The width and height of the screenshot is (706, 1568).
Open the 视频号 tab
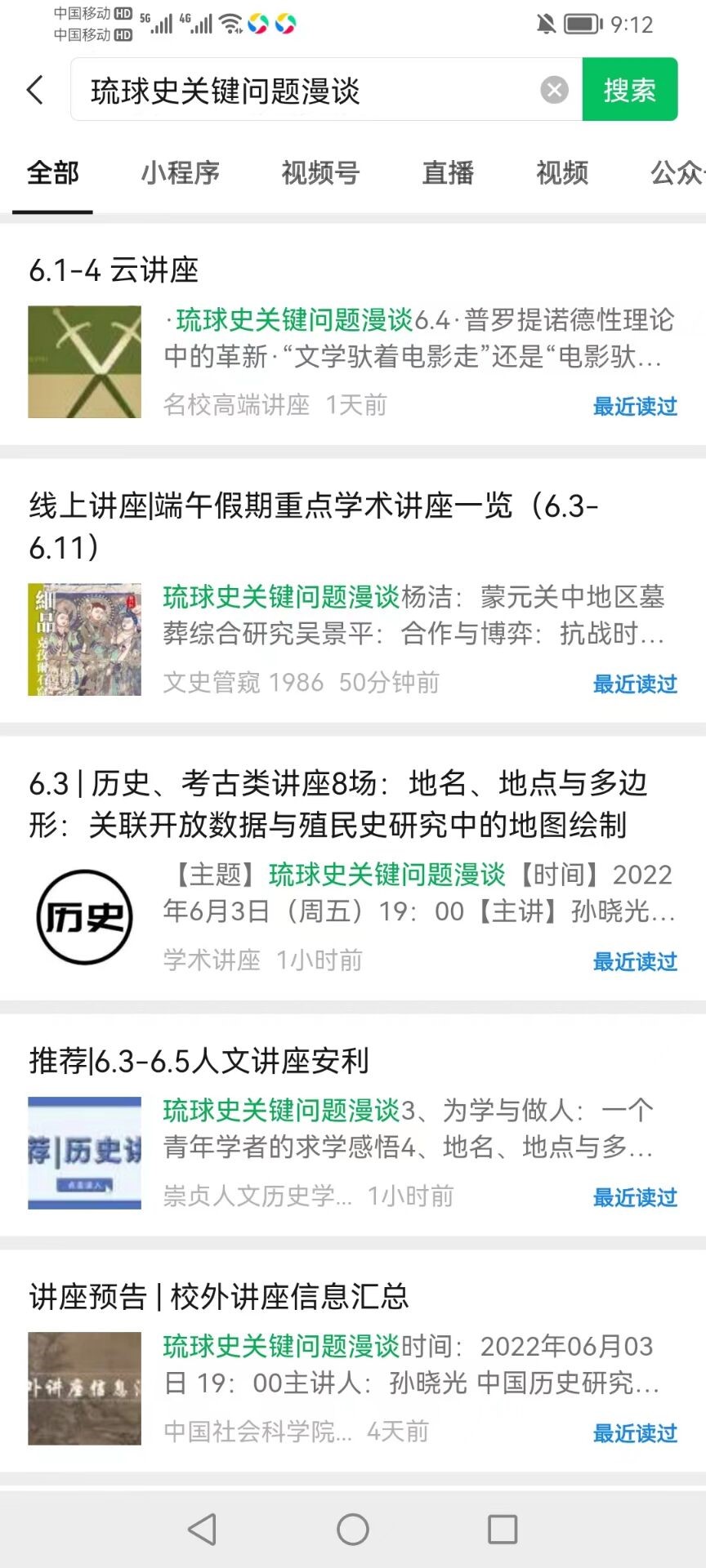tap(320, 173)
